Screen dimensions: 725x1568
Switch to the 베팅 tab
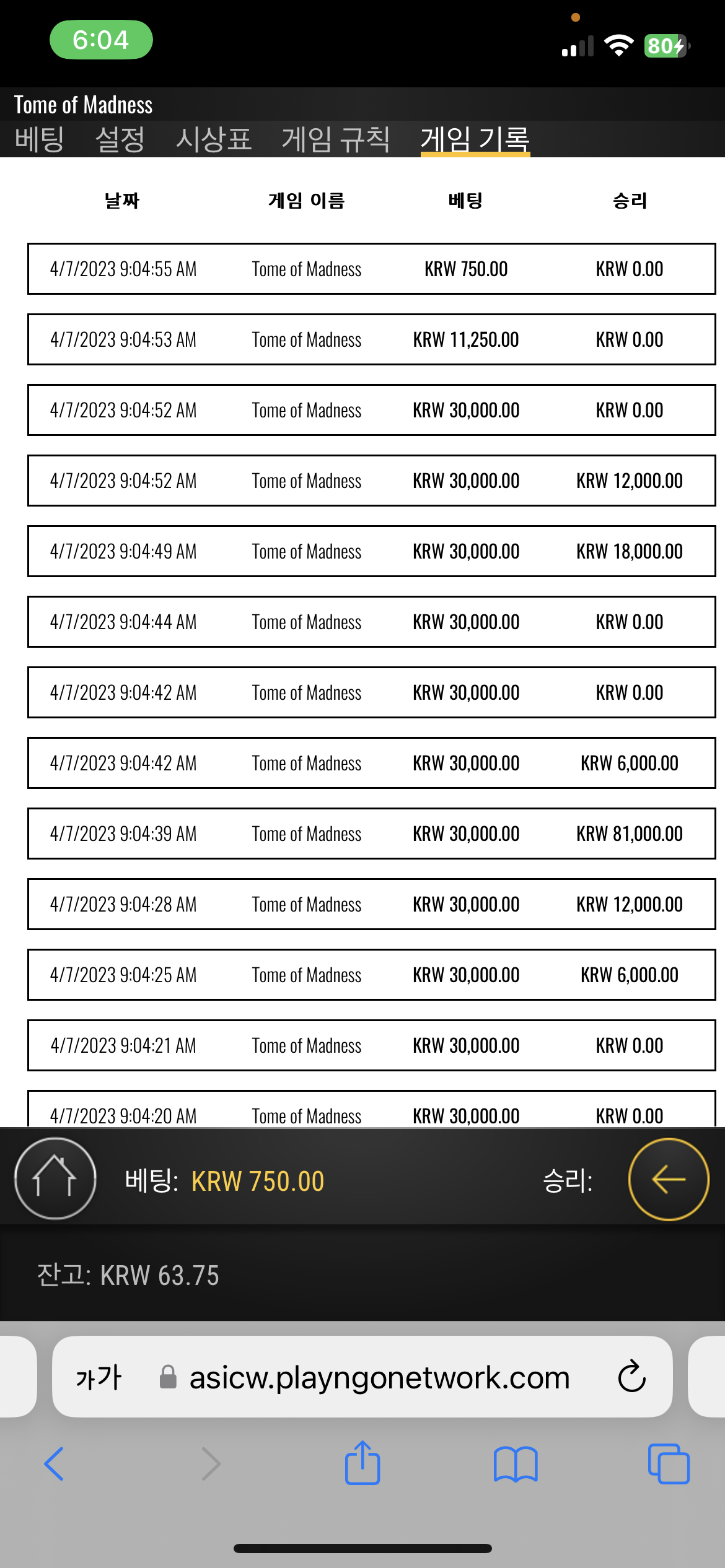pos(40,139)
